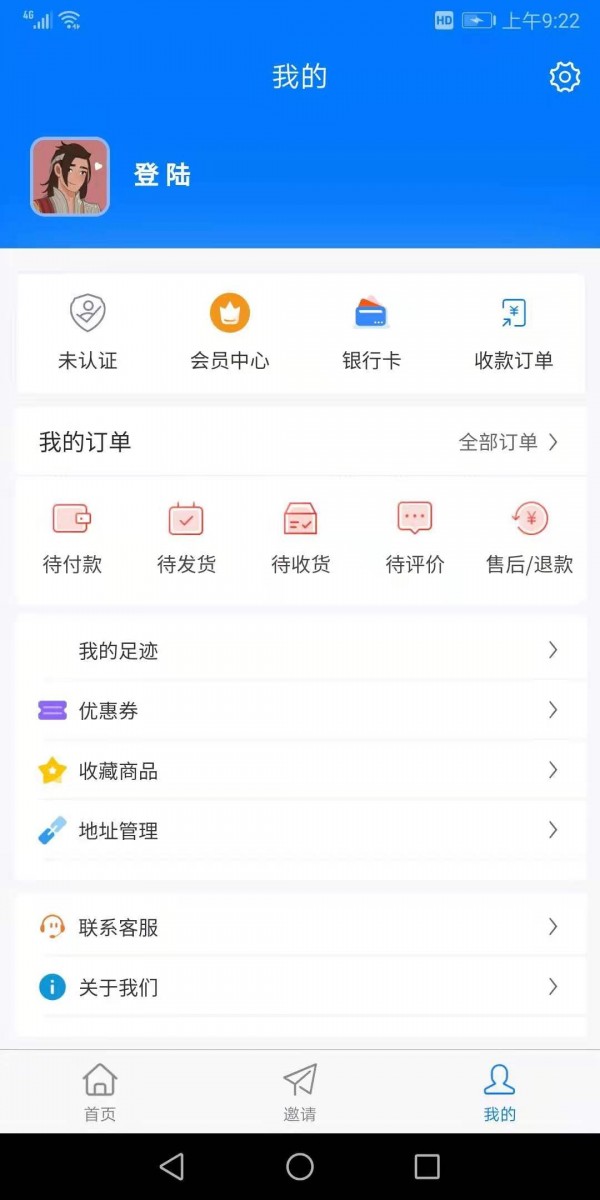Tap 登陆 to sign in
This screenshot has width=600, height=1200.
[162, 176]
